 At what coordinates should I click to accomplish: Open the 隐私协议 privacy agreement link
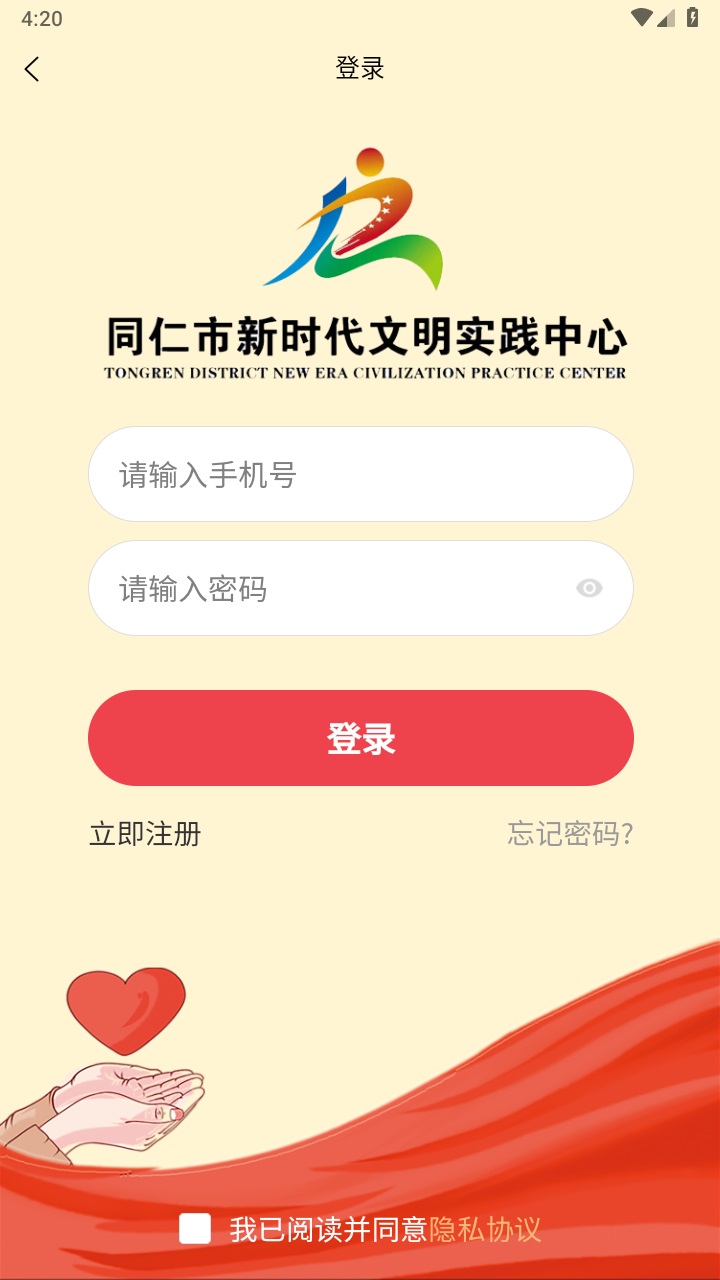[x=485, y=1230]
